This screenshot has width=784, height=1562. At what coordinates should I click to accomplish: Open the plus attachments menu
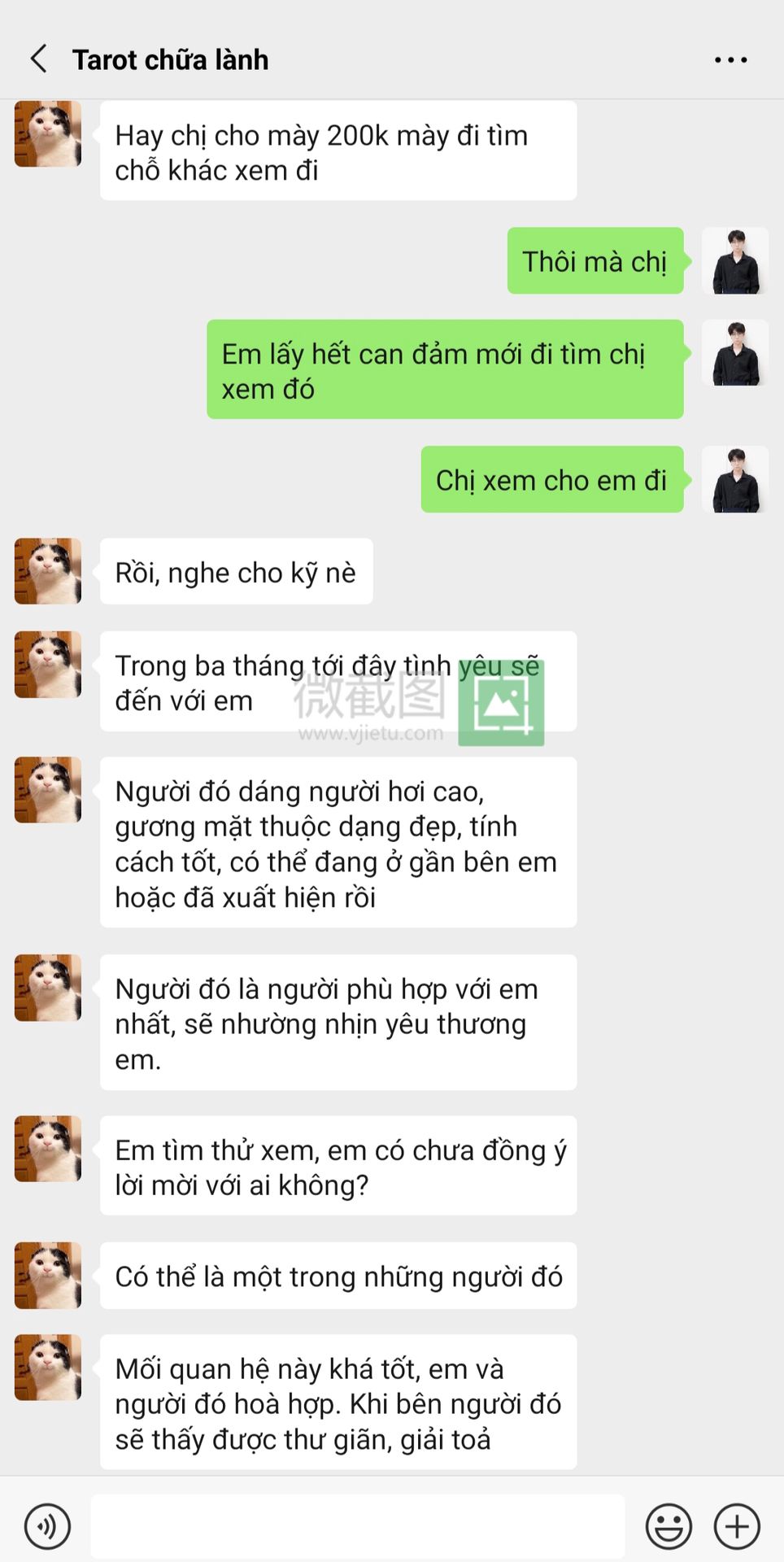click(737, 1527)
